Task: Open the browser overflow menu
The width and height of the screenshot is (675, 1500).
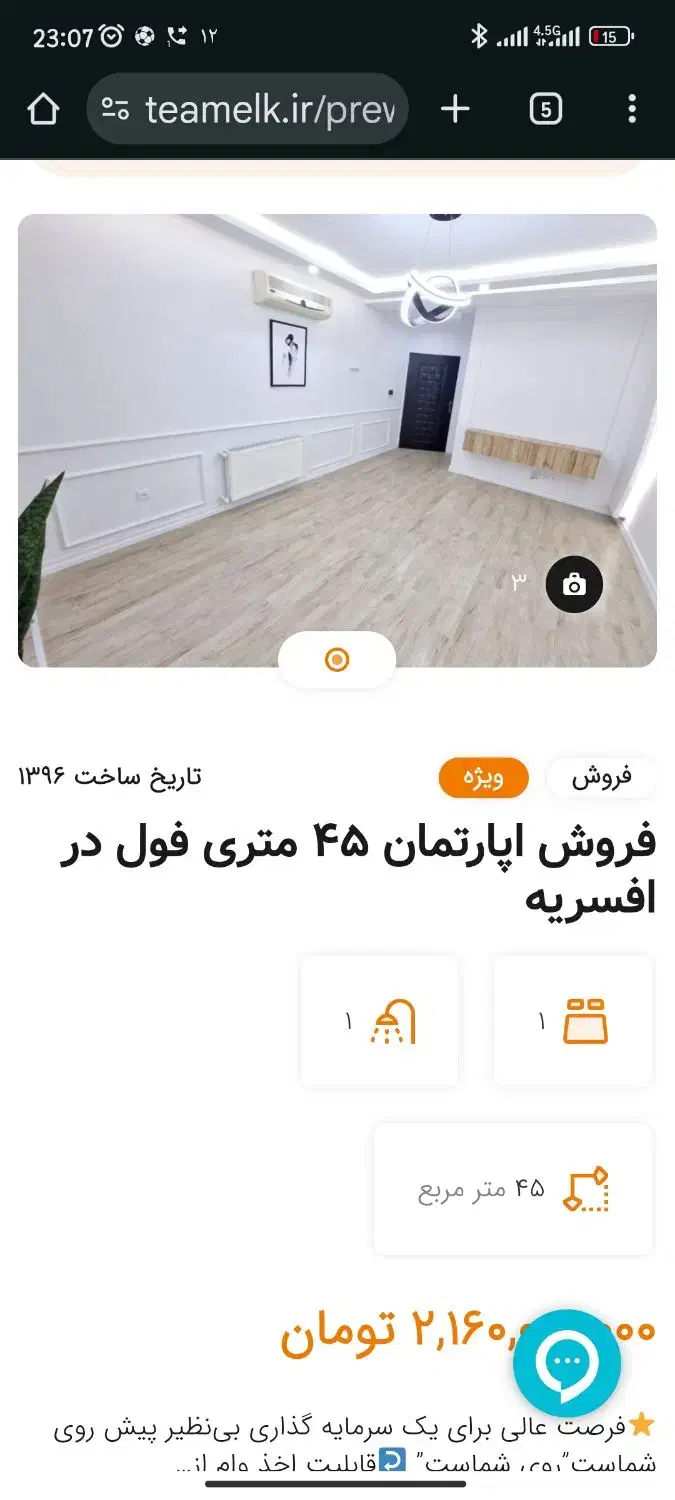Action: click(x=631, y=109)
